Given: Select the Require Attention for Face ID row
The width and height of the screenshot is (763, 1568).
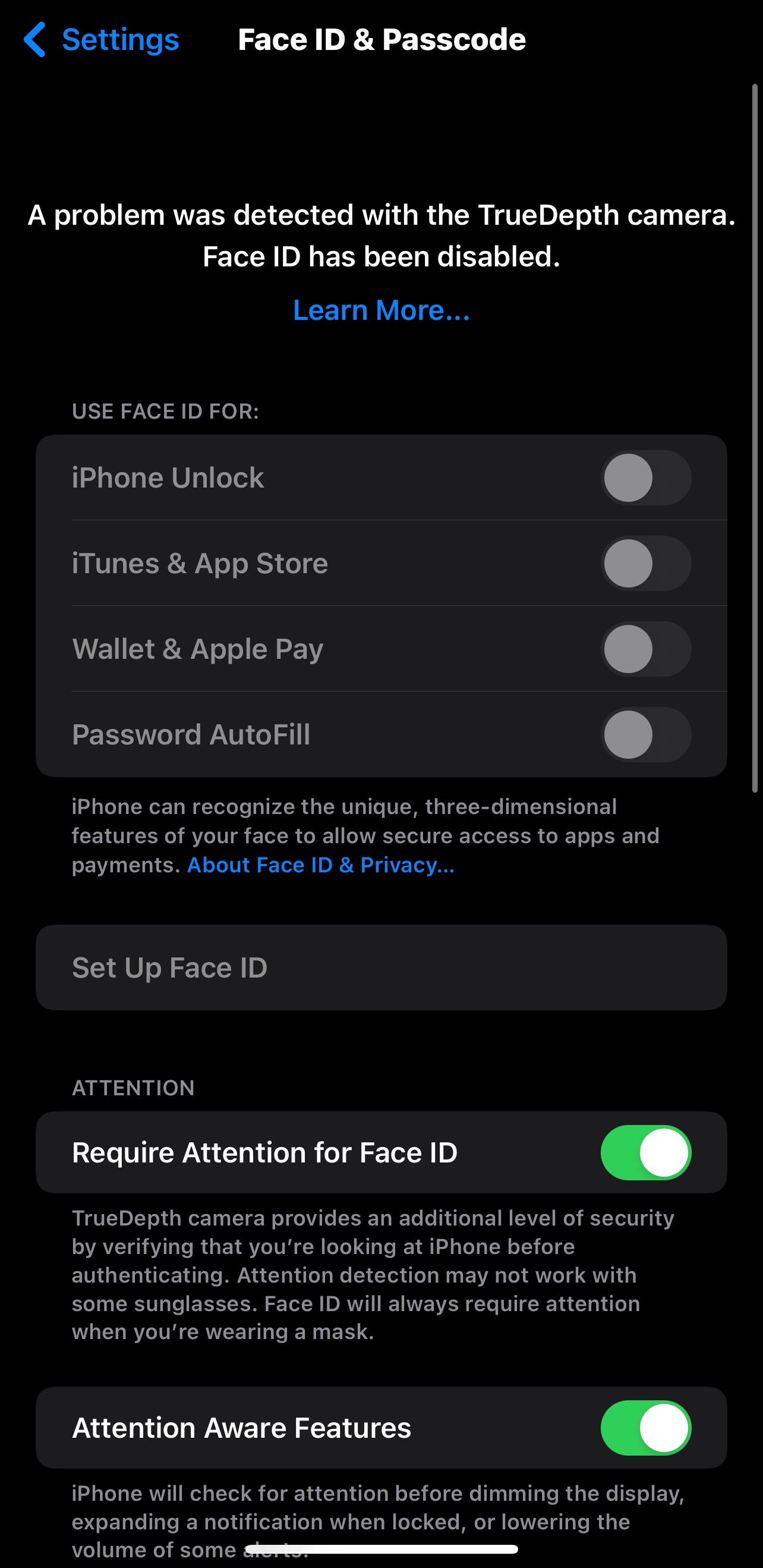Looking at the screenshot, I should tap(264, 1152).
